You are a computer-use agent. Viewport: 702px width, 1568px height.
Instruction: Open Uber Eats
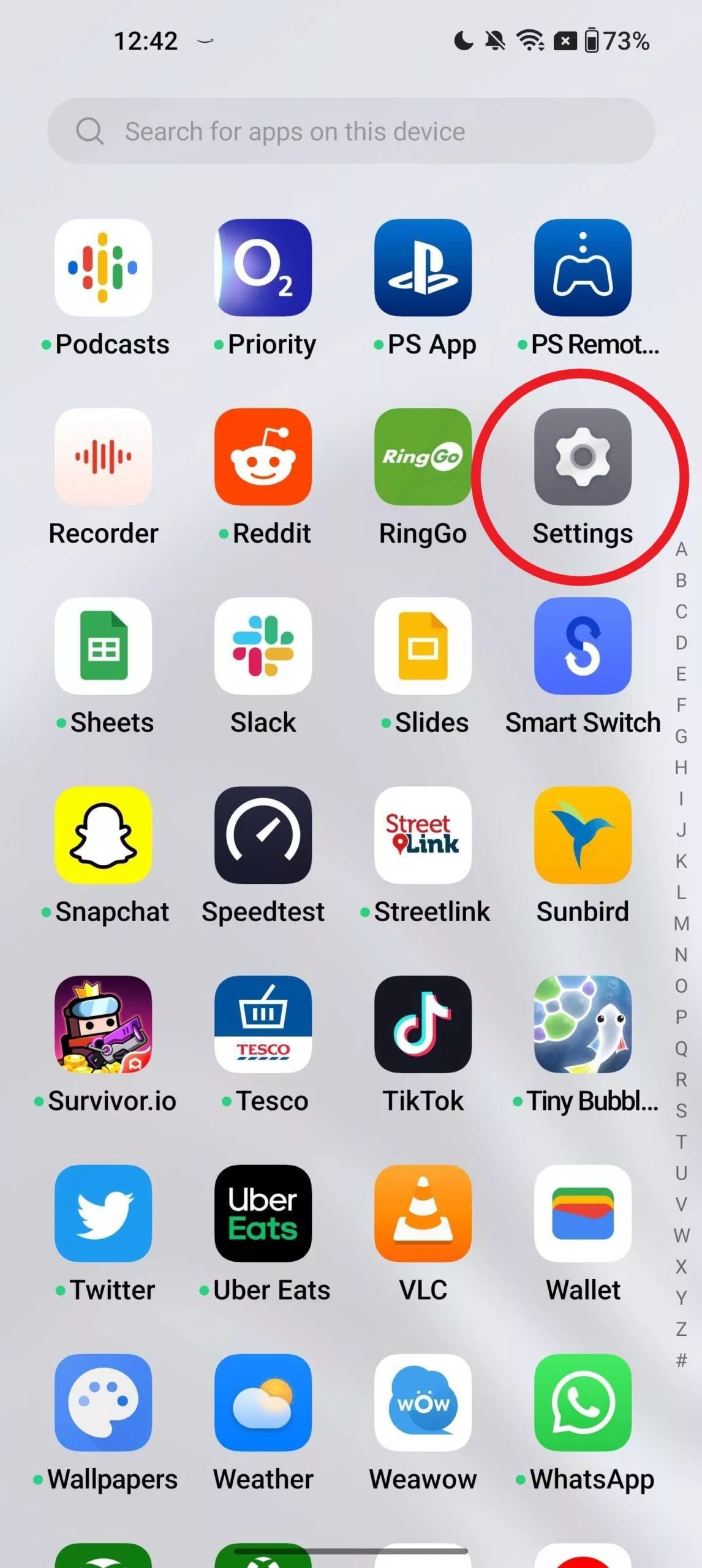tap(263, 1213)
